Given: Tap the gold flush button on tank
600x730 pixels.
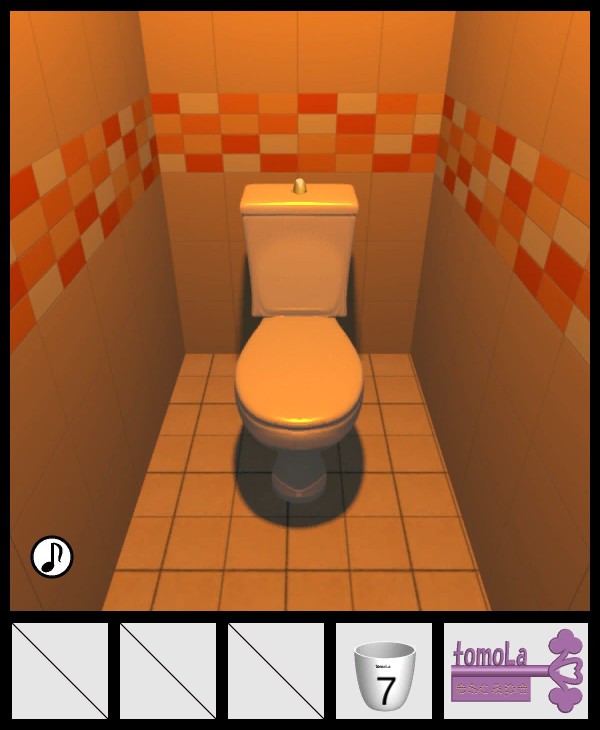Looking at the screenshot, I should [x=299, y=186].
